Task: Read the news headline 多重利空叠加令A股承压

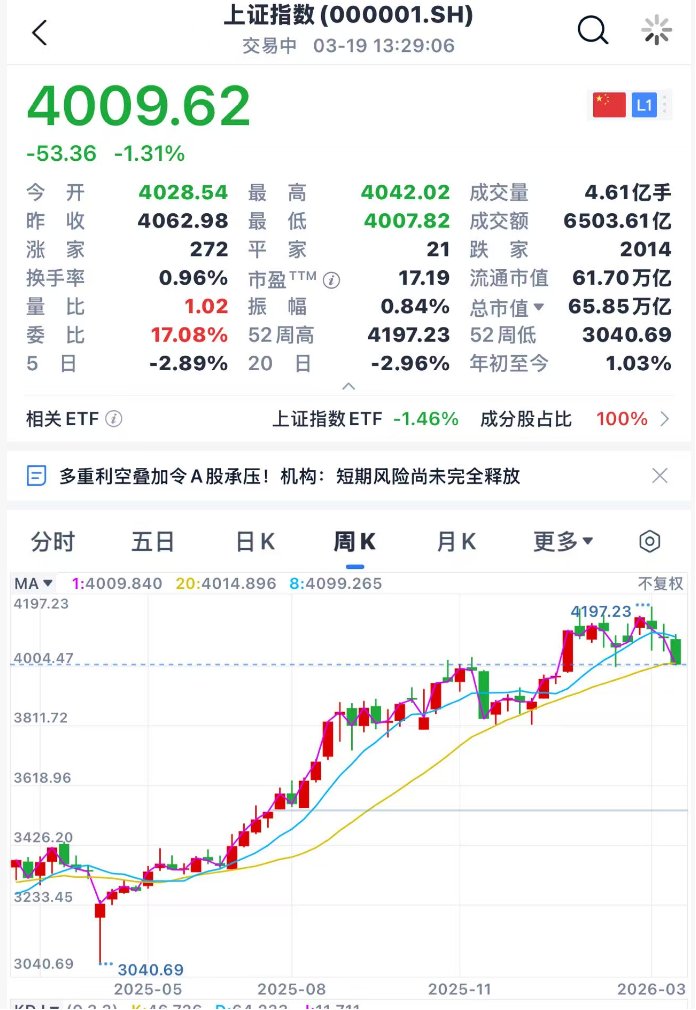Action: click(x=290, y=476)
